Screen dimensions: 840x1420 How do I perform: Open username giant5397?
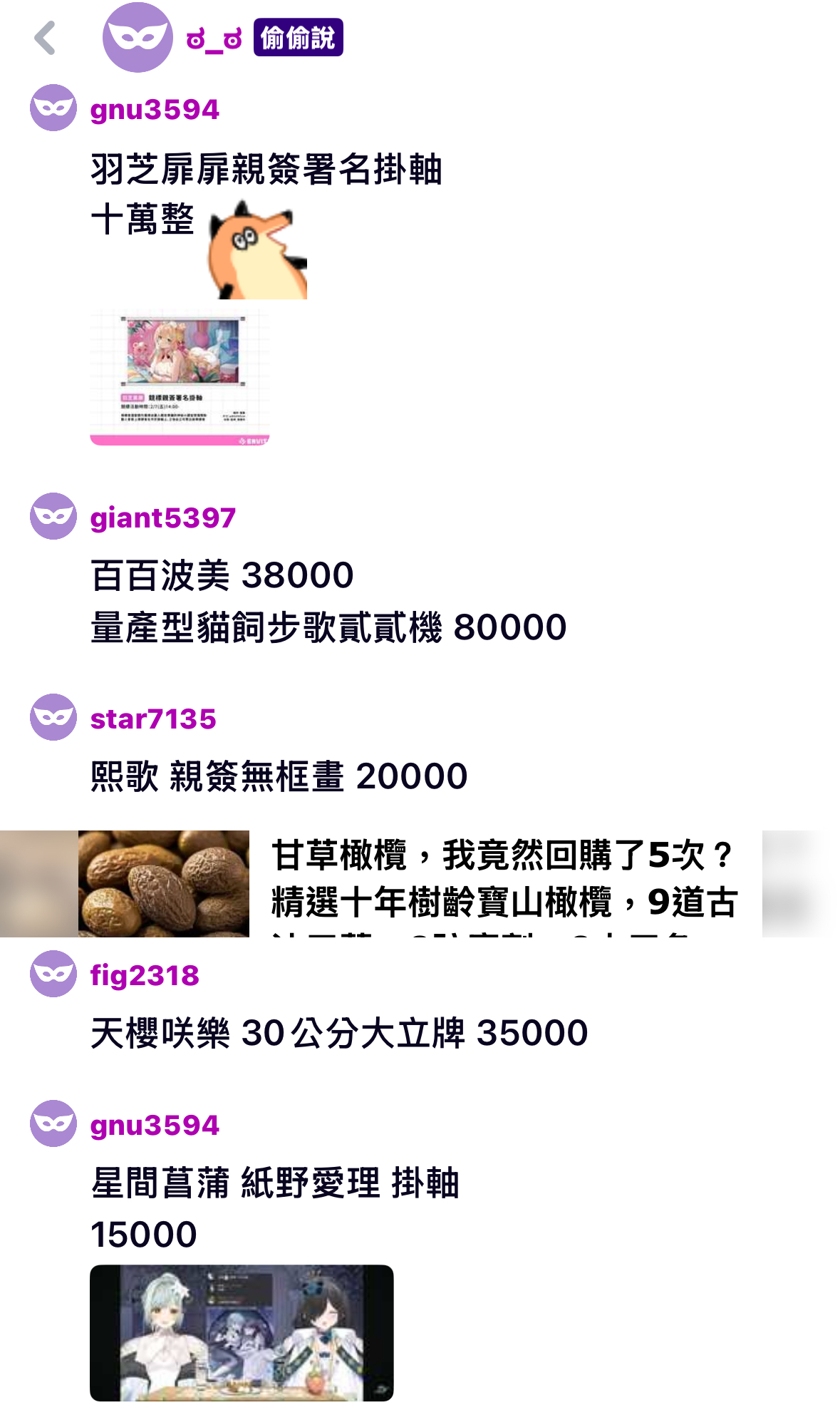click(162, 518)
